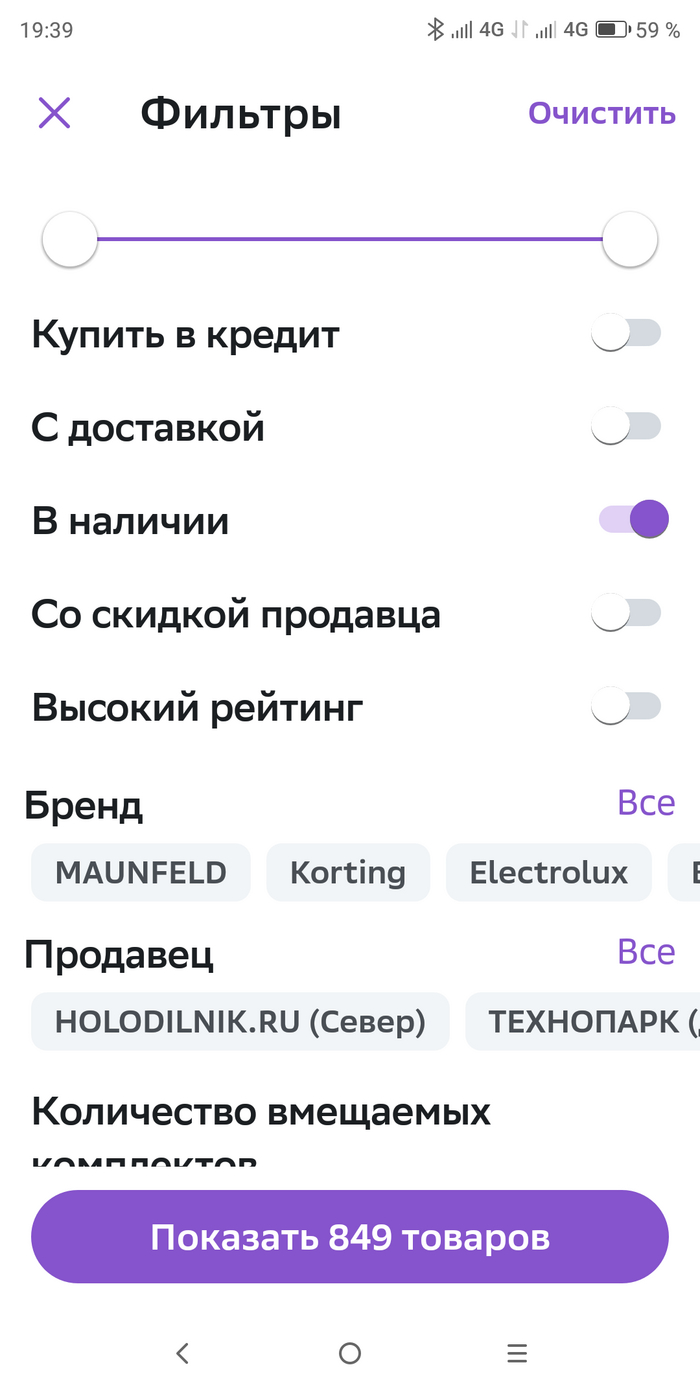This screenshot has height=1400, width=700.
Task: Turn on С доставкой filter
Action: tap(627, 427)
